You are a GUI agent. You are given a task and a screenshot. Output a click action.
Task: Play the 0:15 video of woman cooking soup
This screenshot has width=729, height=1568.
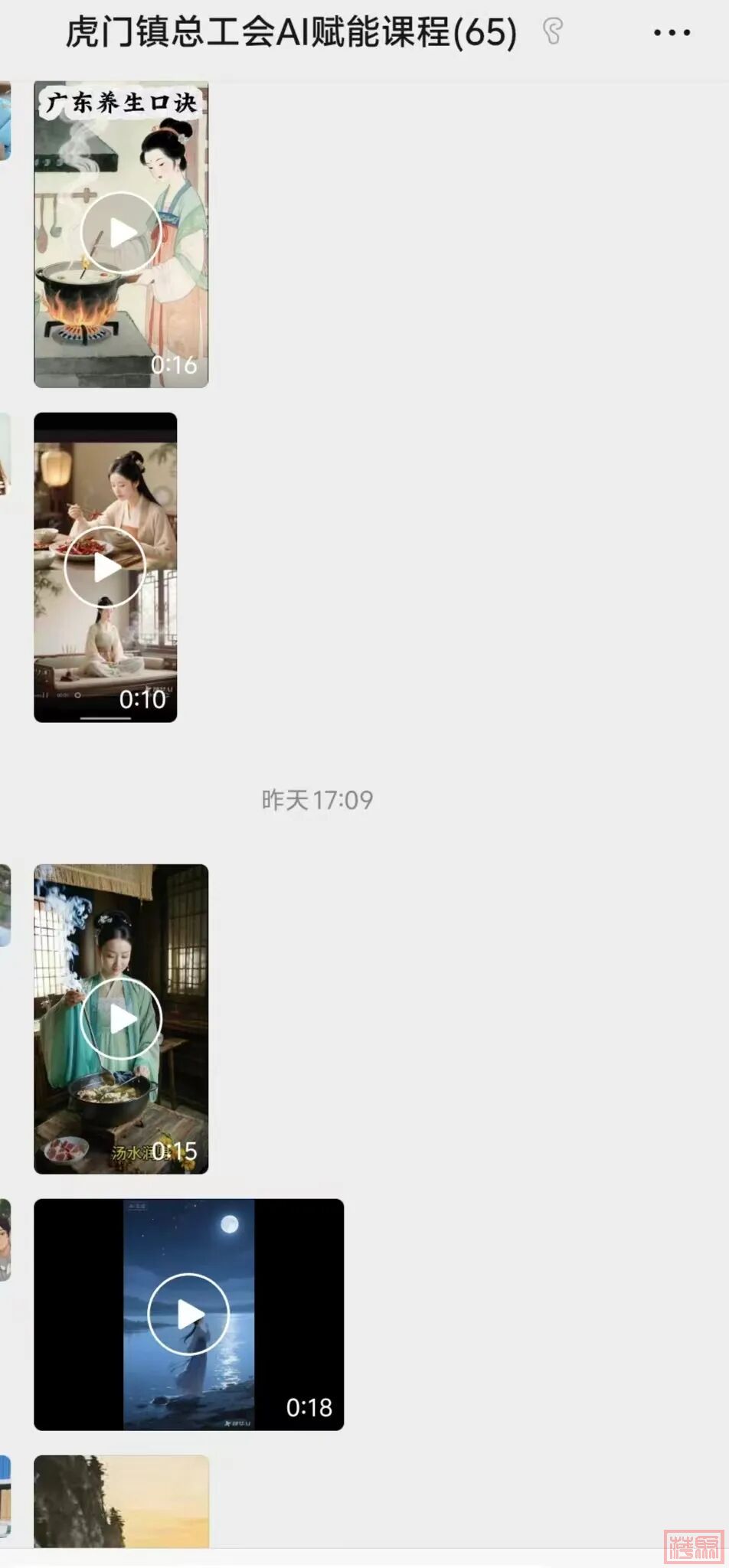(121, 1018)
